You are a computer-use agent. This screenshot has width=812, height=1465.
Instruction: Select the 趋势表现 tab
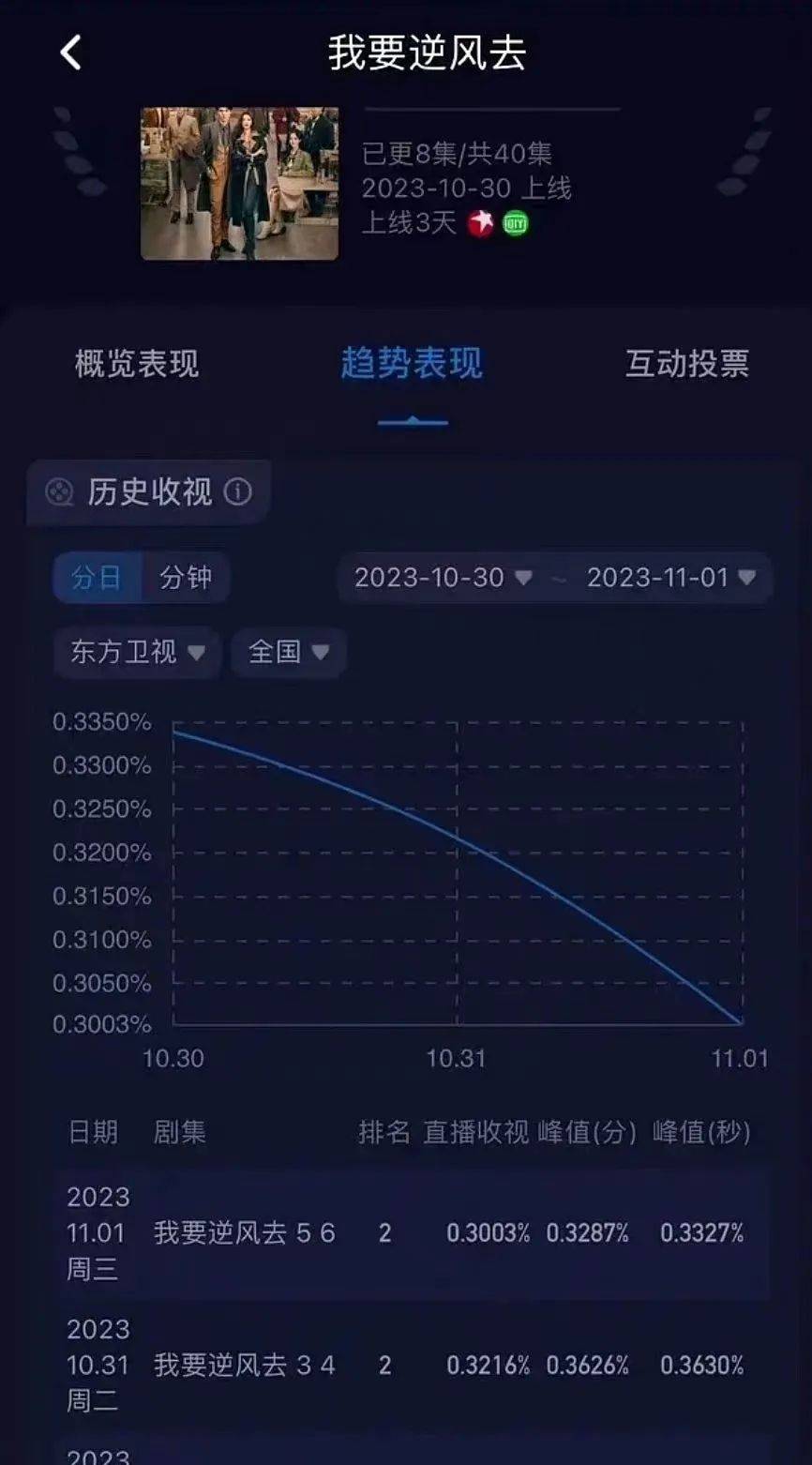coord(412,364)
